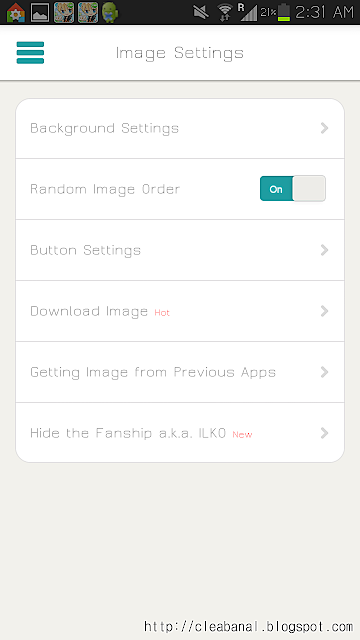Image resolution: width=360 pixels, height=640 pixels.
Task: Turn off Random Image Order switch
Action: pyautogui.click(x=293, y=189)
